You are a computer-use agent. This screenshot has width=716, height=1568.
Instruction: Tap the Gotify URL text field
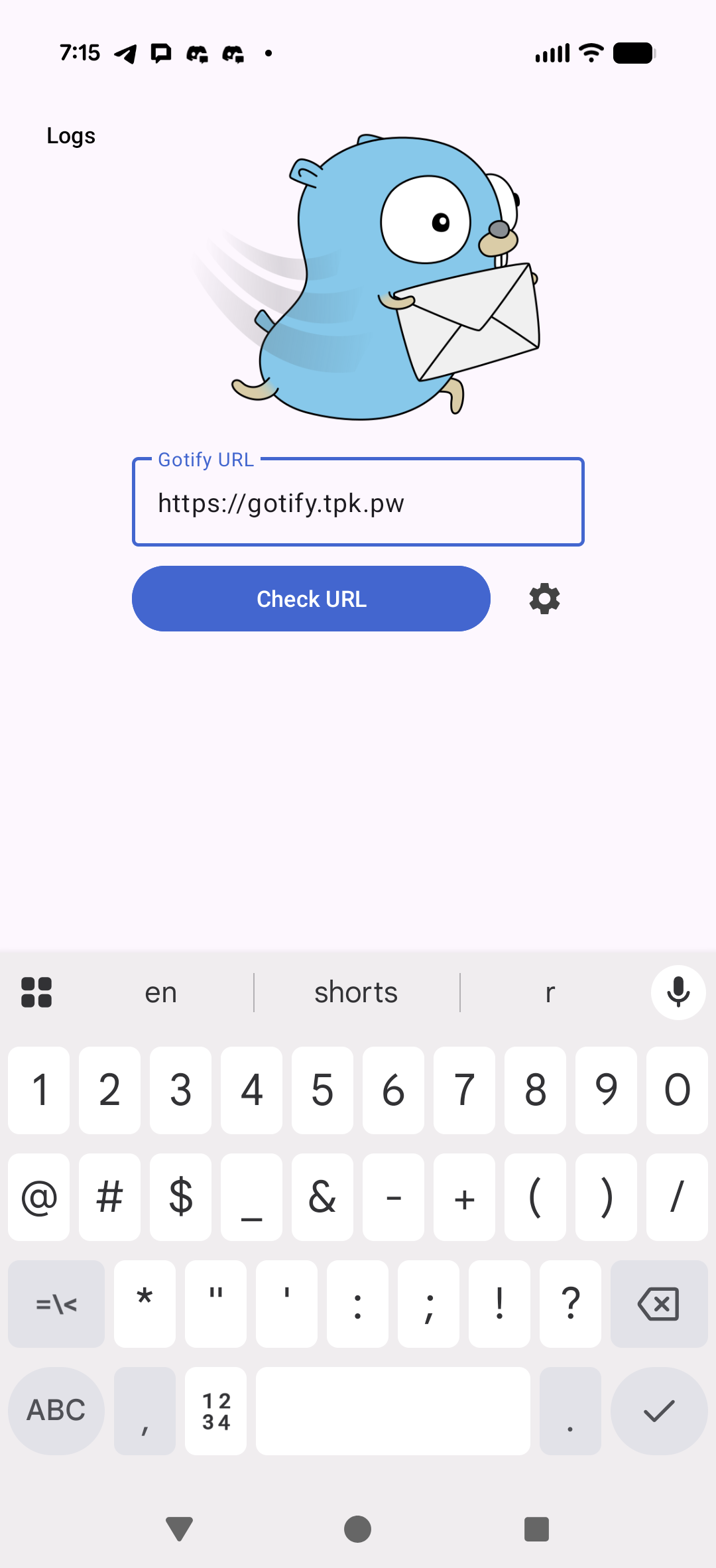(x=358, y=503)
